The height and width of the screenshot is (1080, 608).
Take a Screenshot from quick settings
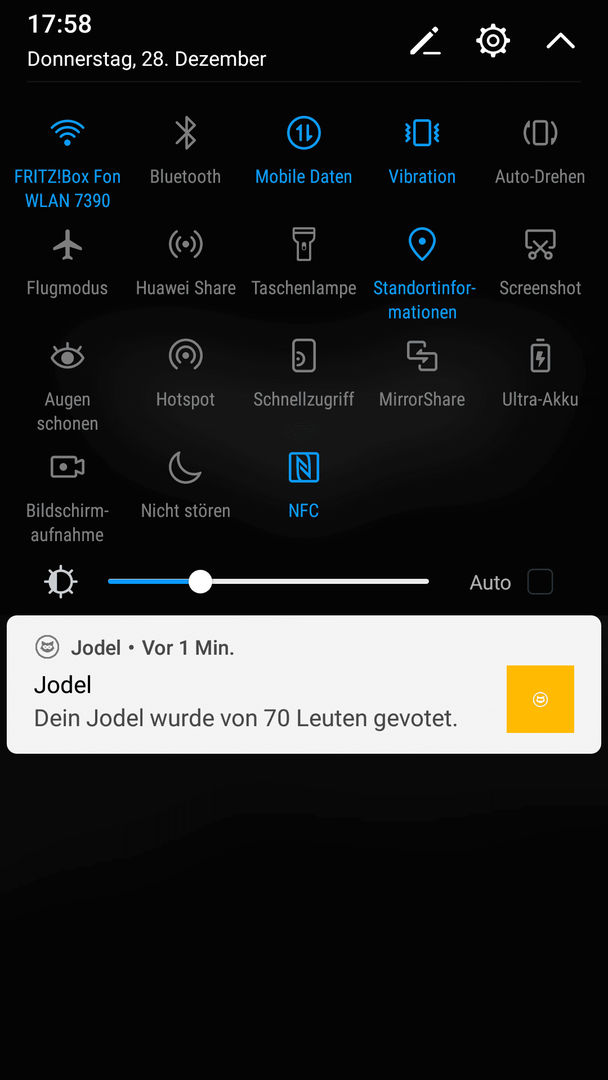tap(540, 245)
